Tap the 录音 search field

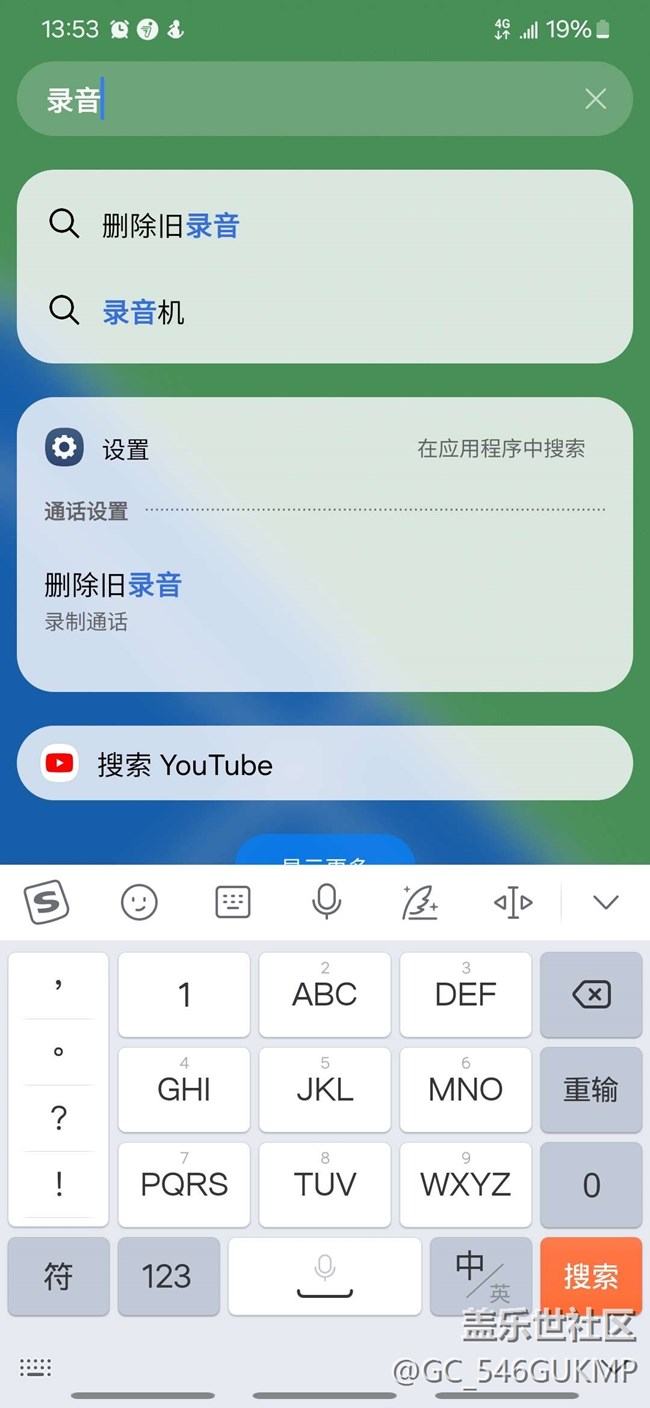(x=300, y=98)
